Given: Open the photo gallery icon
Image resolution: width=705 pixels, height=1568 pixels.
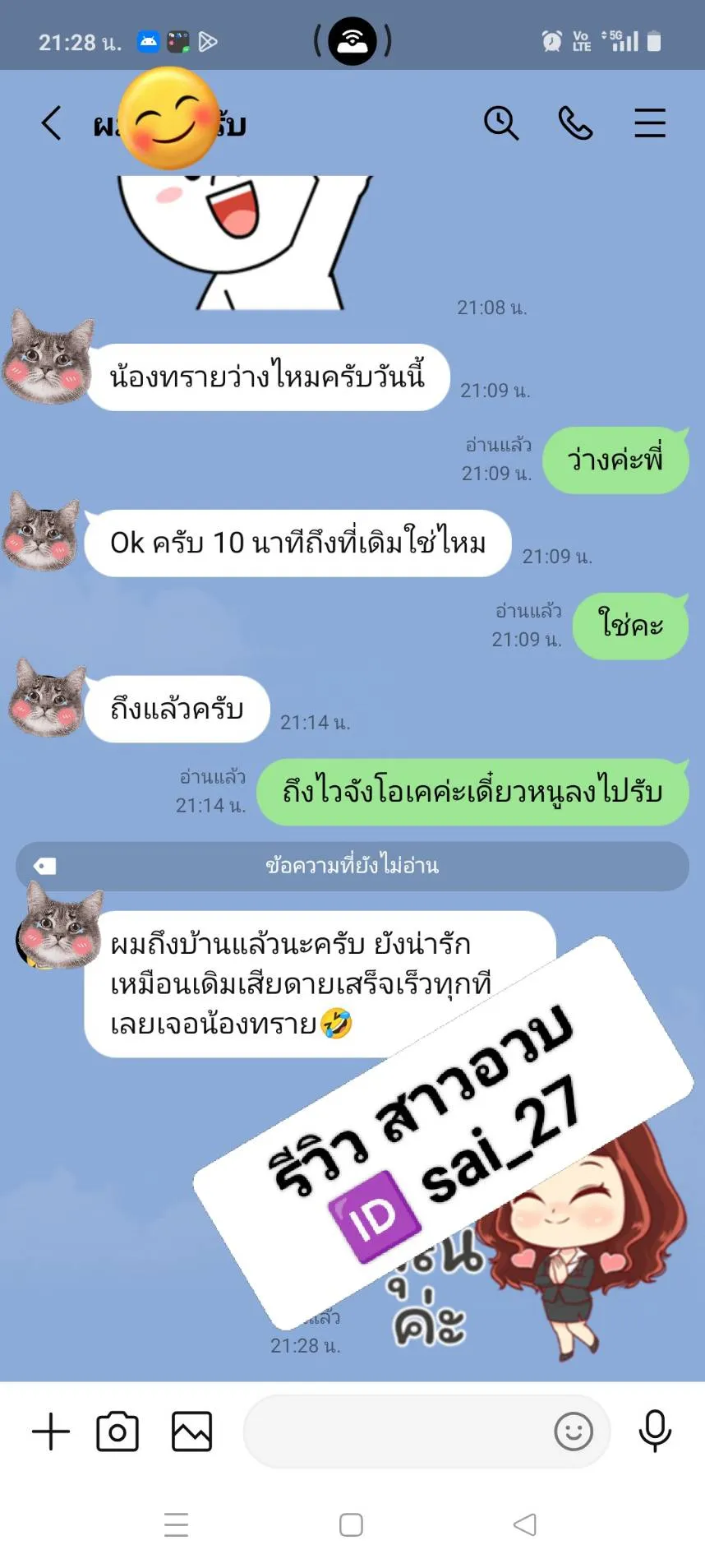Looking at the screenshot, I should point(191,1431).
